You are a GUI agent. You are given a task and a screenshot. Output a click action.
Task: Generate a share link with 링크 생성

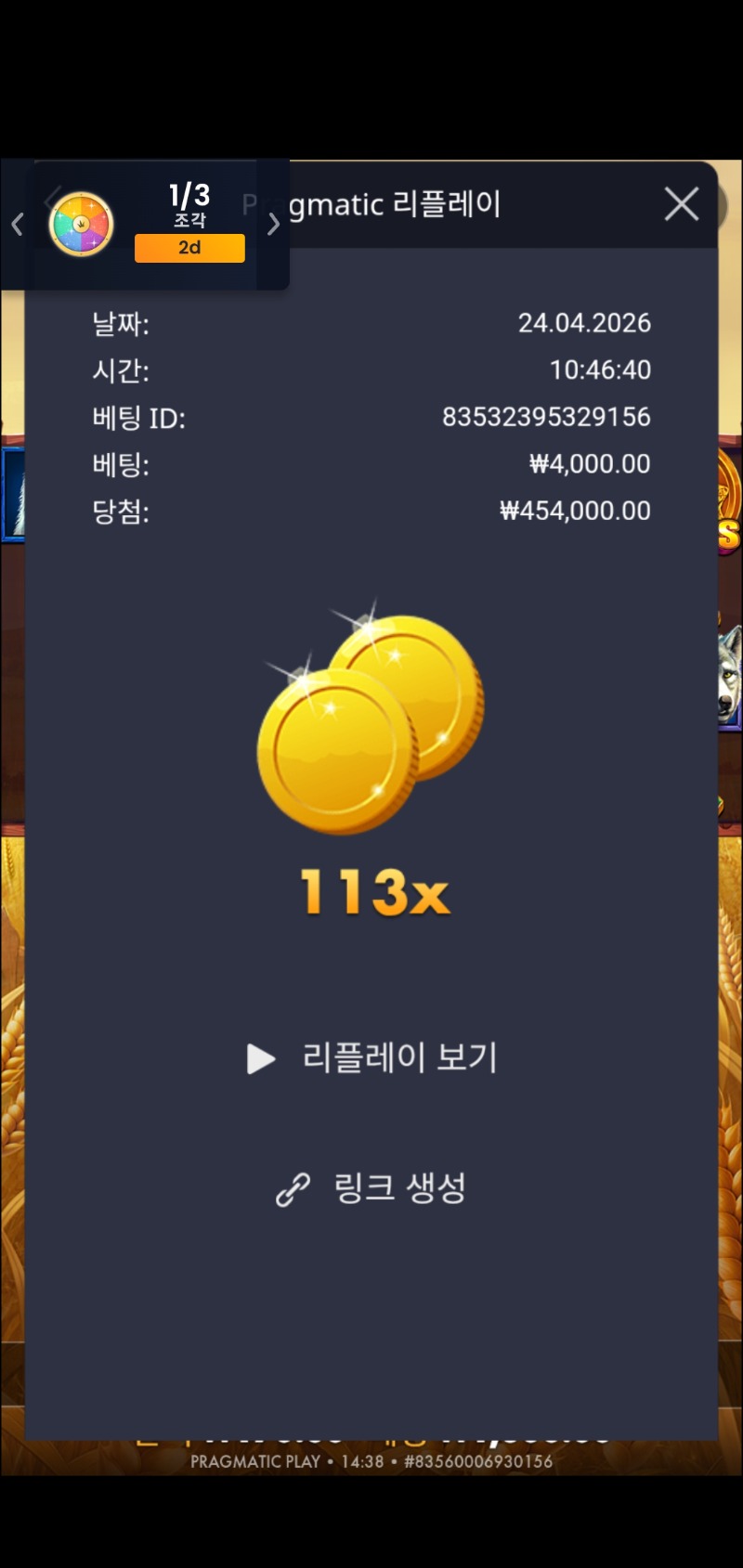[372, 1188]
